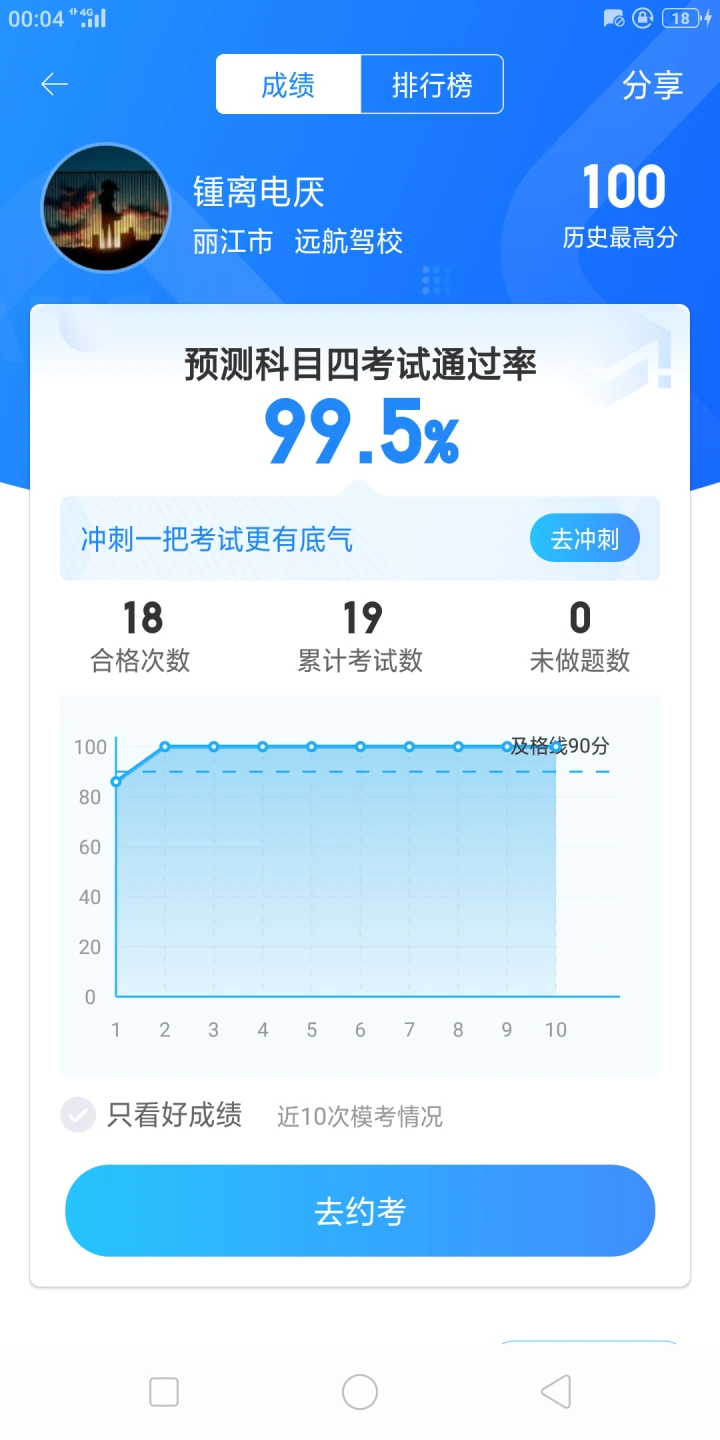Switch to the 排行榜 tab
The height and width of the screenshot is (1440, 720).
(x=431, y=85)
